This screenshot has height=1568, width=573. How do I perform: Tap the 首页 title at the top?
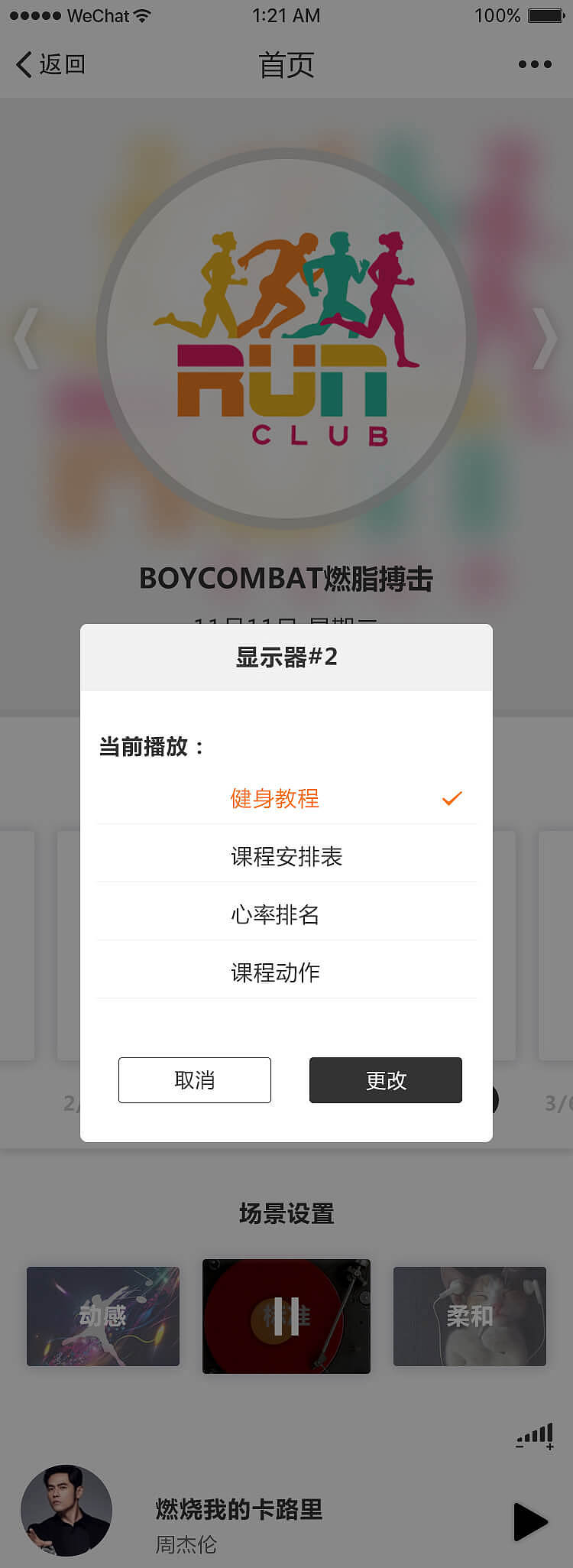(x=286, y=65)
